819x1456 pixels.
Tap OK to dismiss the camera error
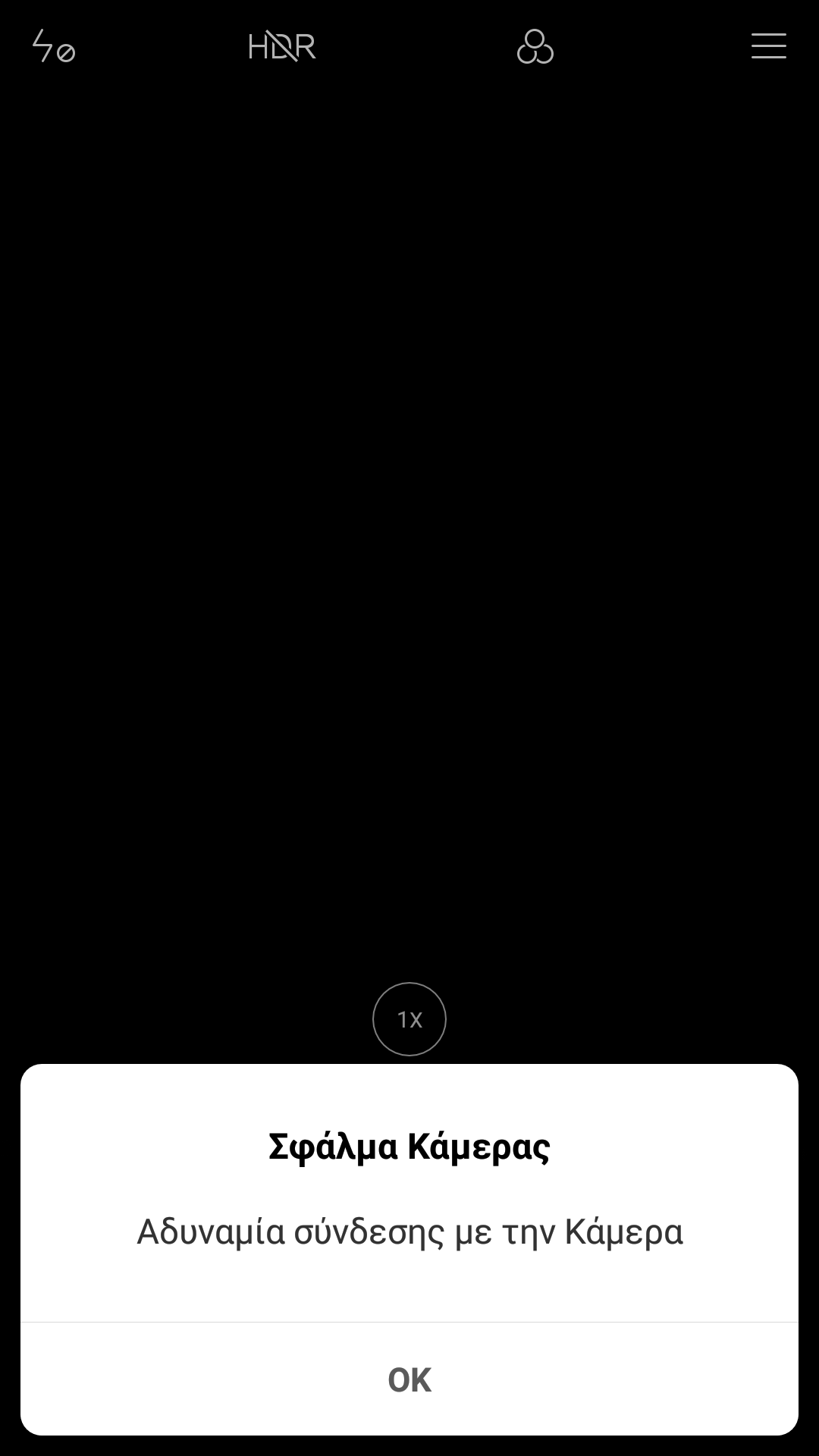coord(409,1379)
